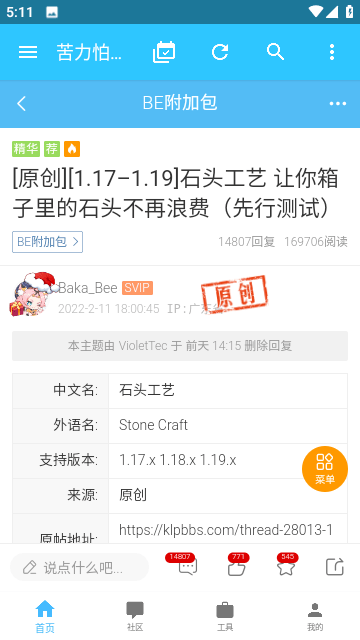Follow the klpbbs.com thread link

tap(226, 530)
